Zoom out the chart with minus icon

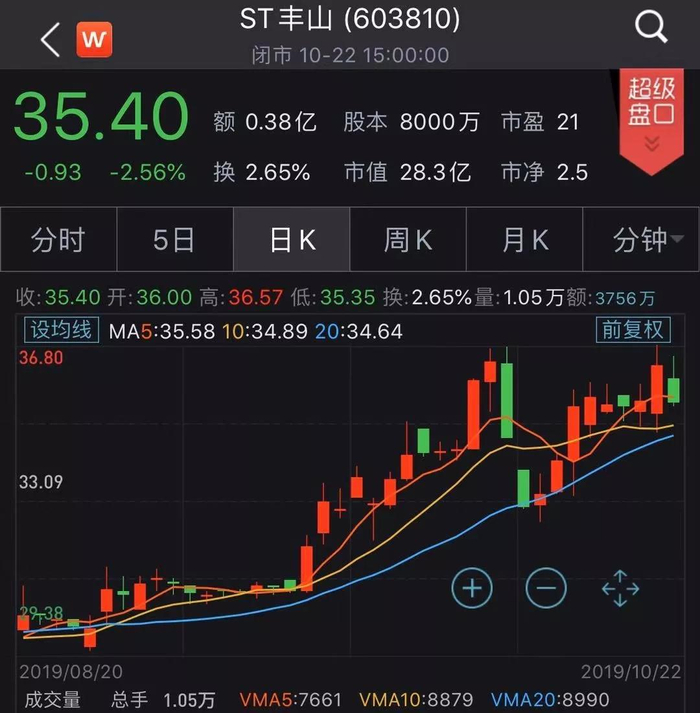(546, 587)
